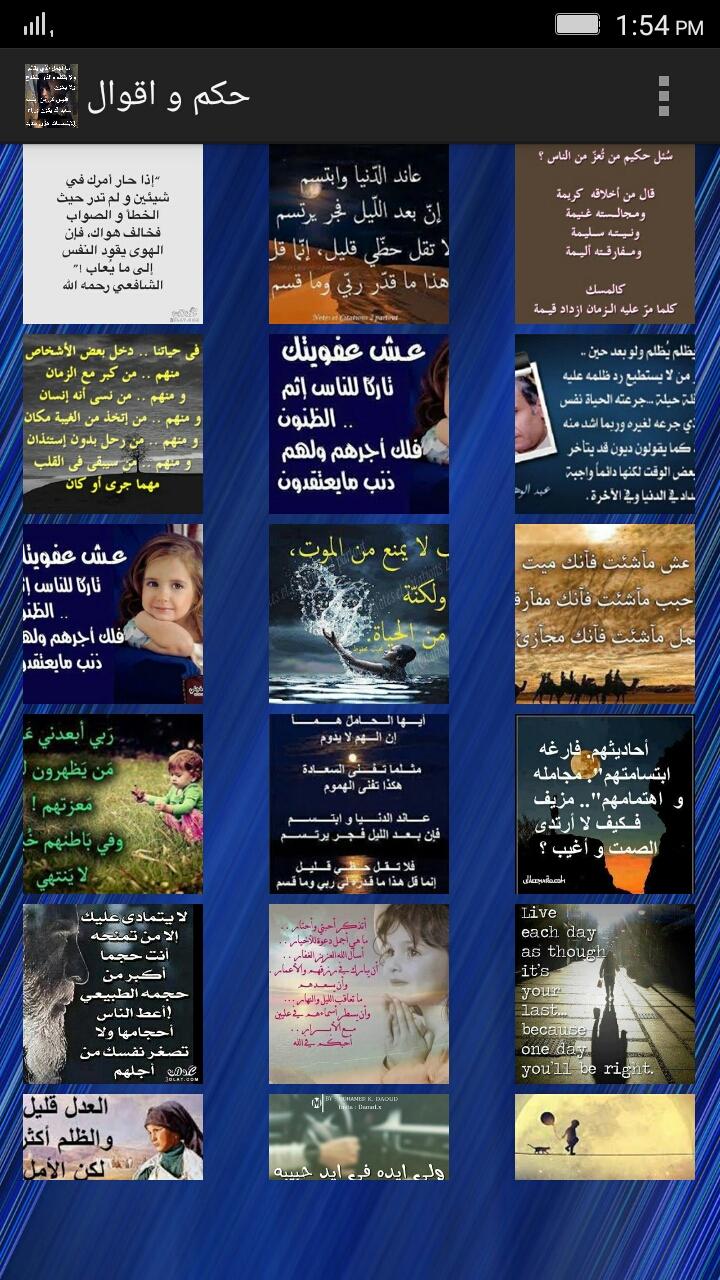Open the blurred hands holding image

tap(358, 1136)
